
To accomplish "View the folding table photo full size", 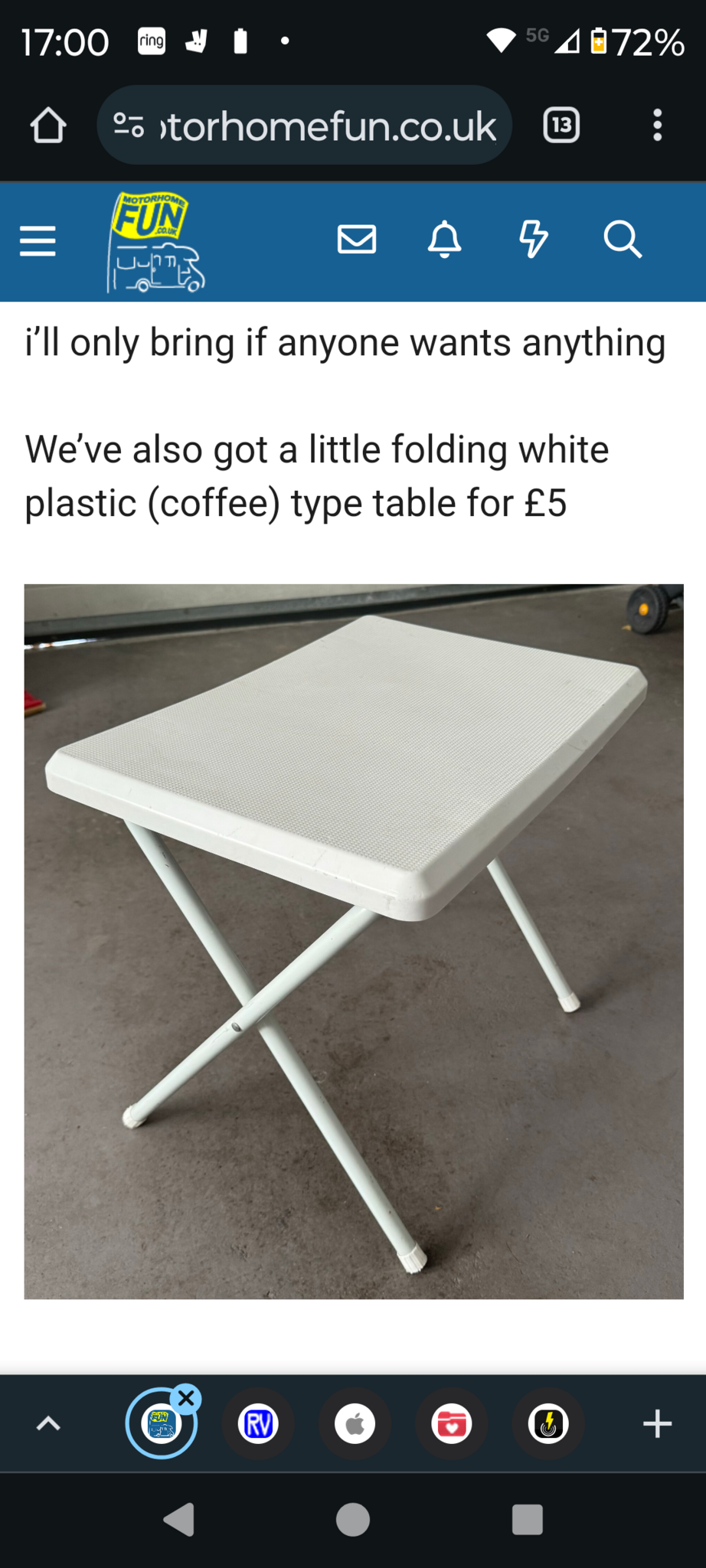I will pyautogui.click(x=354, y=942).
